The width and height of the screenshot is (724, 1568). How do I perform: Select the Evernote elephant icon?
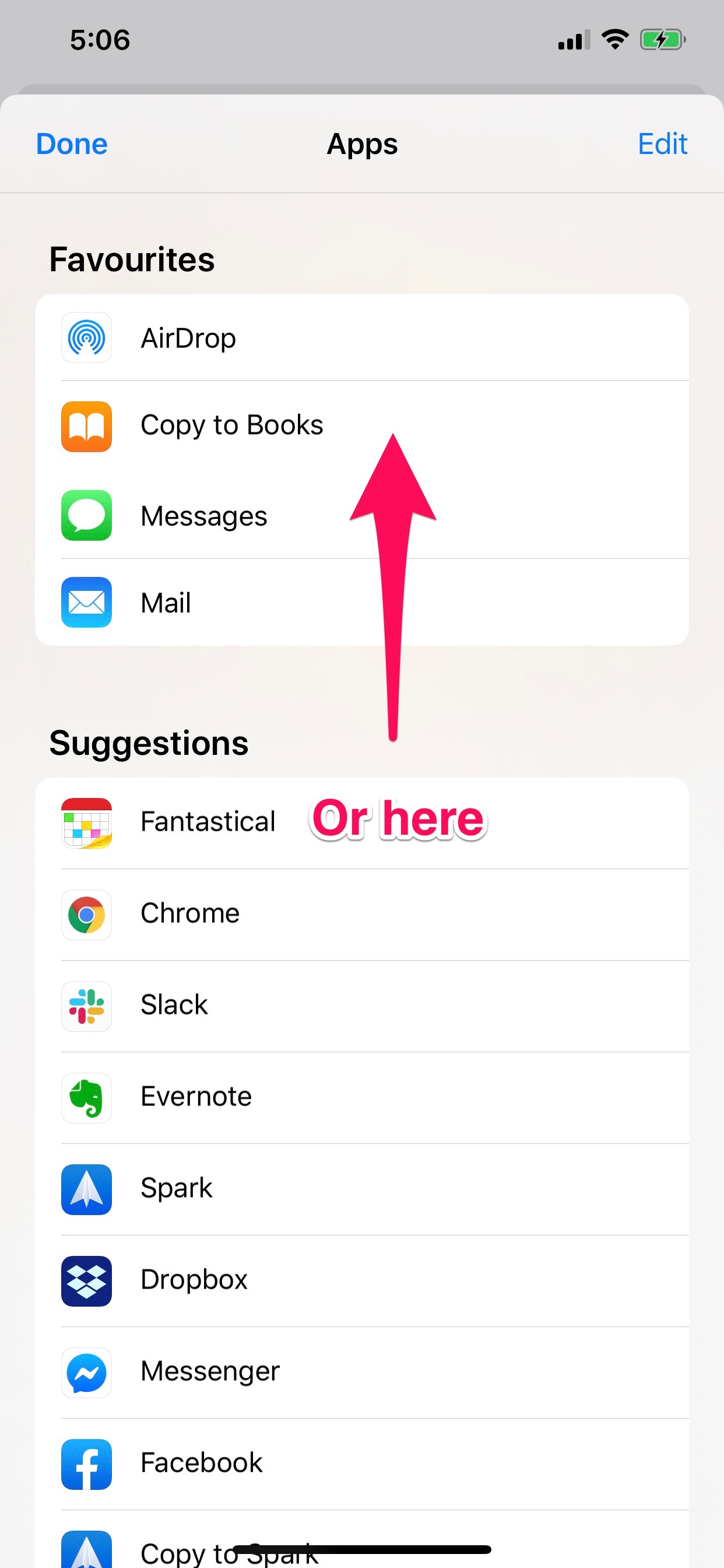click(x=86, y=1097)
